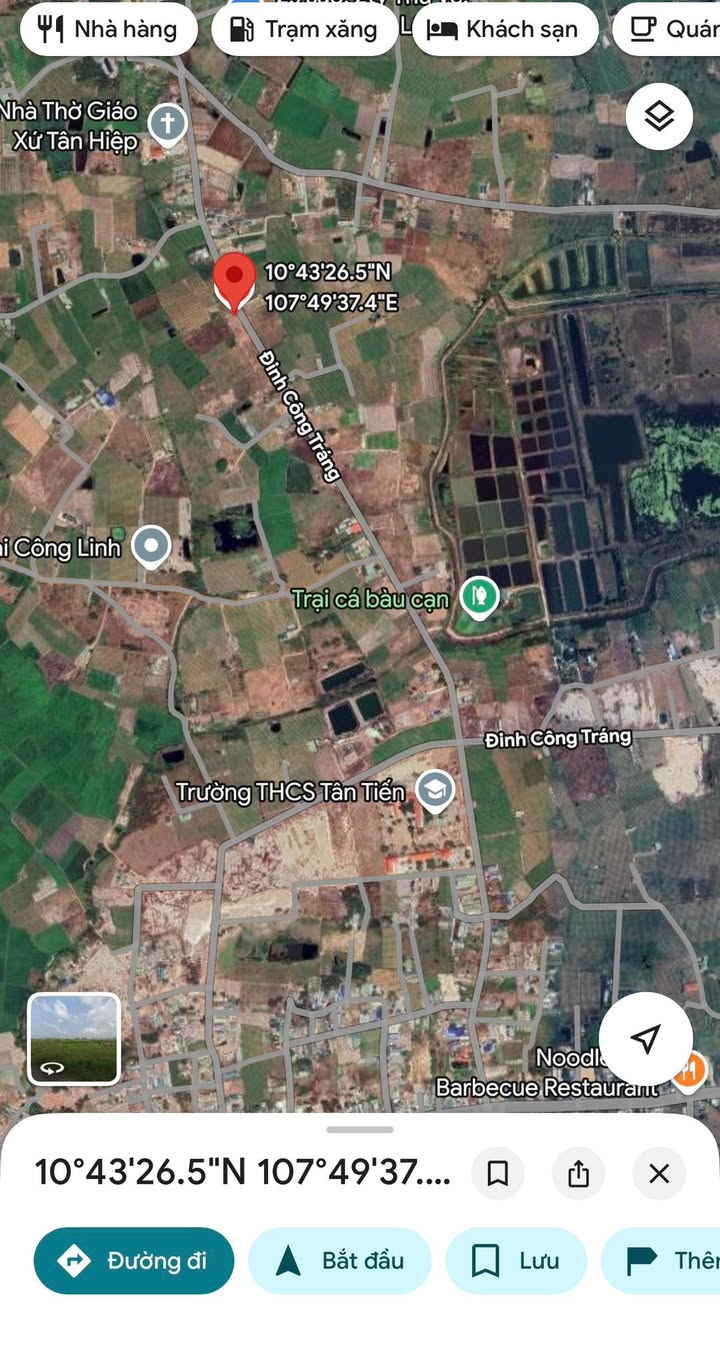
Task: Start navigation with Bắt đầu
Action: click(339, 1260)
